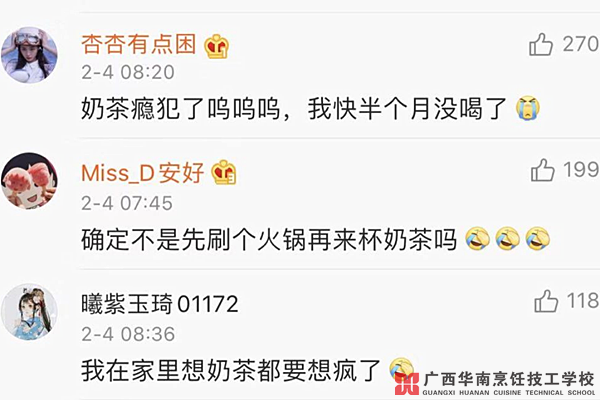The height and width of the screenshot is (400, 600).
Task: Open the username 曦紫玉琦01172
Action: tap(159, 304)
